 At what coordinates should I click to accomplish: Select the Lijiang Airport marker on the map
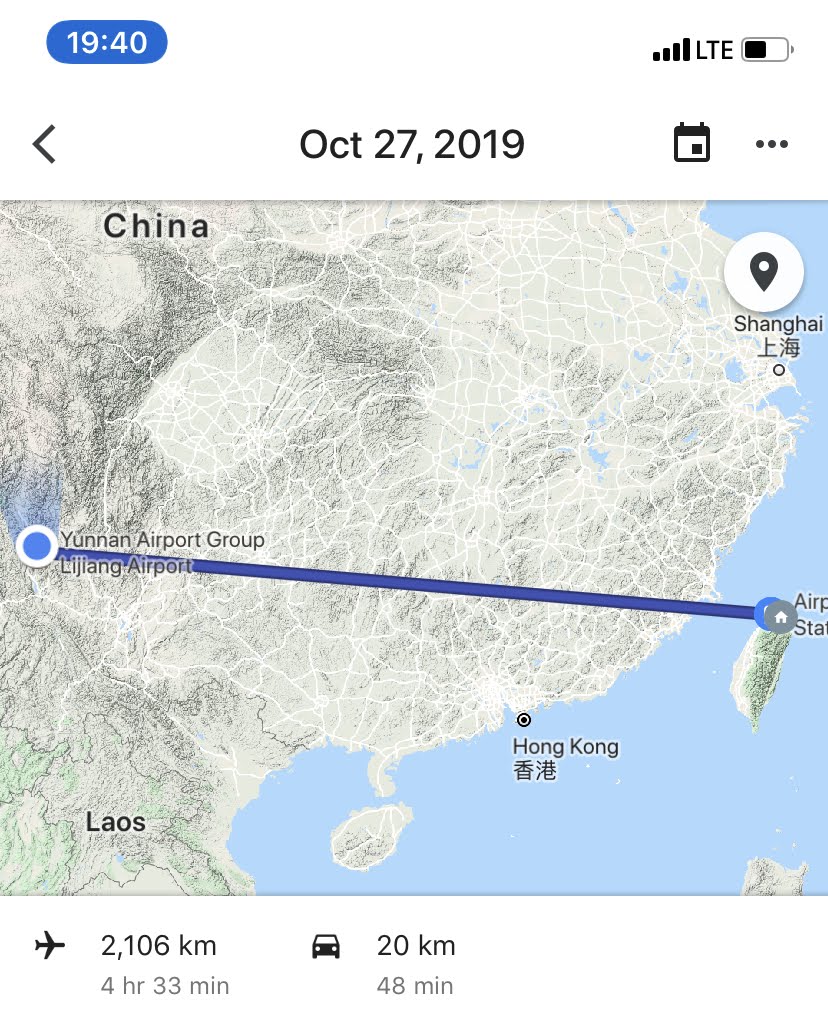coord(37,546)
